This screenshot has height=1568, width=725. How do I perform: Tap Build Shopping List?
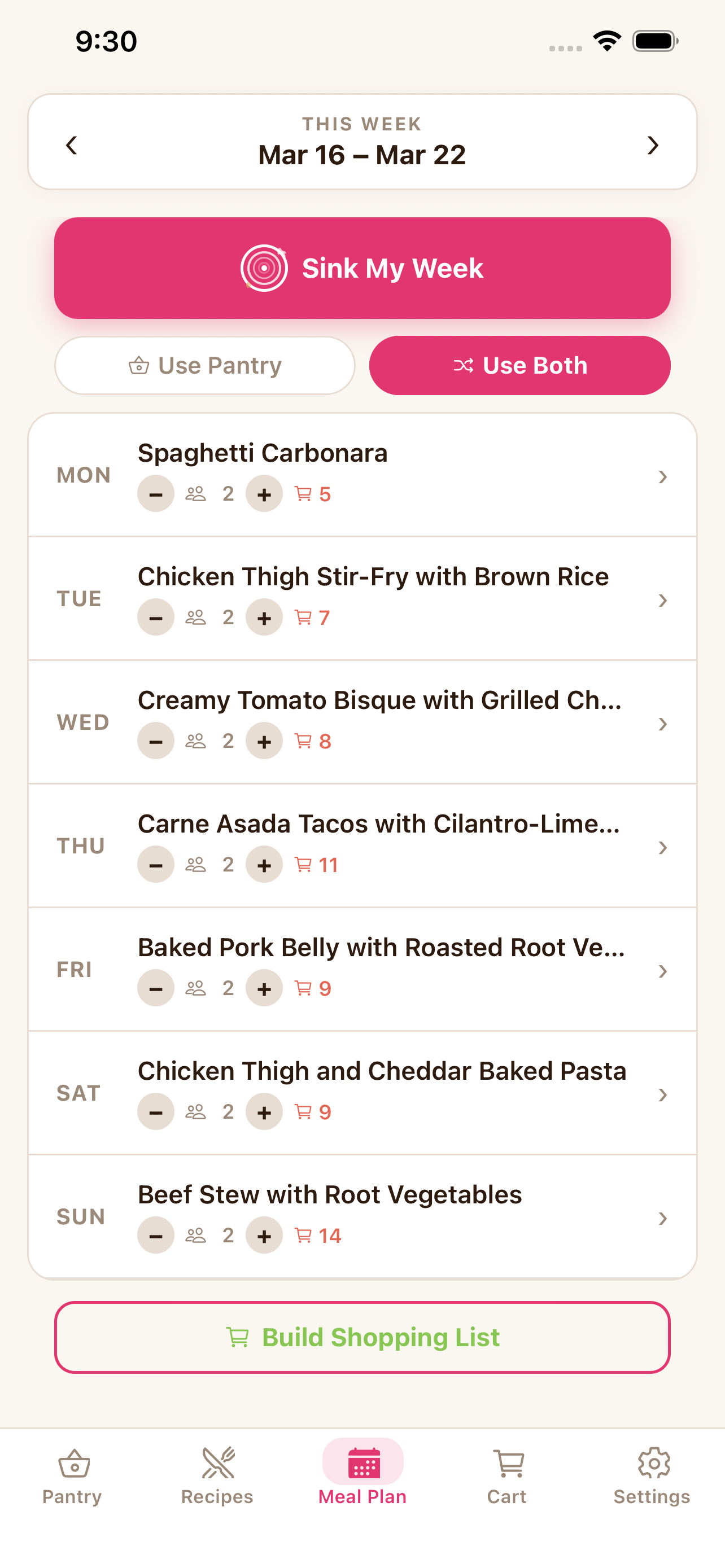[362, 1337]
